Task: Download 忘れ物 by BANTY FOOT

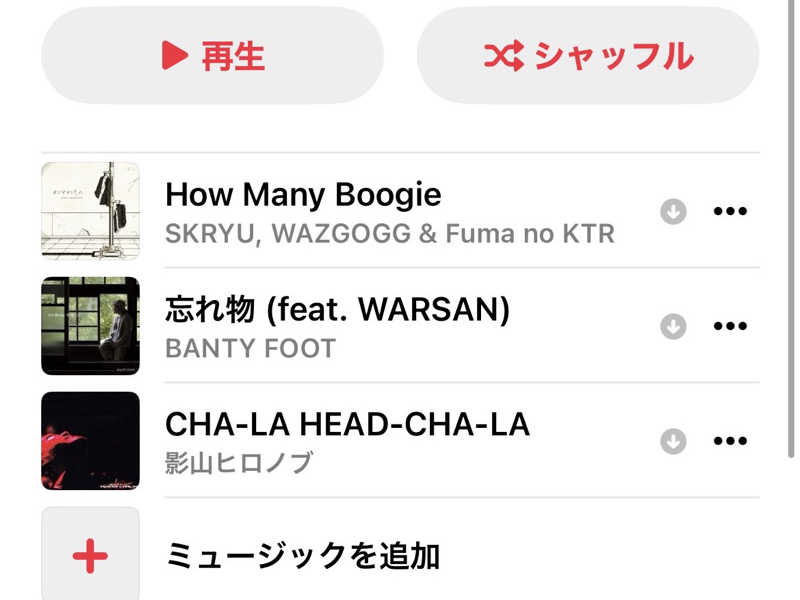Action: point(674,327)
